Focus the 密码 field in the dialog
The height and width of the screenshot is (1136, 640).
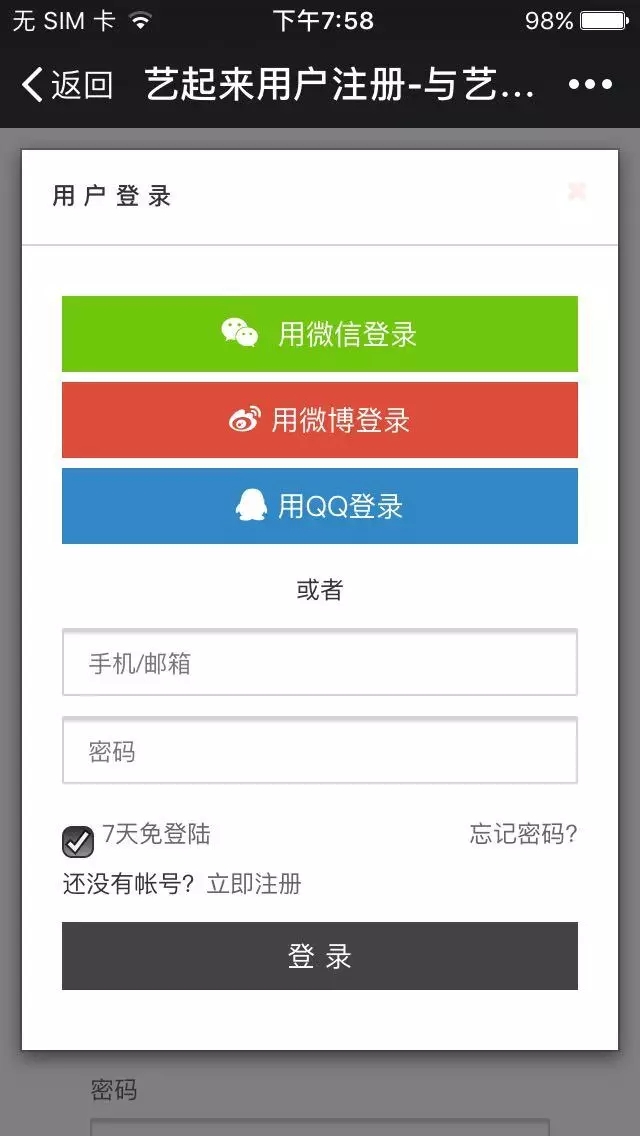click(x=320, y=750)
